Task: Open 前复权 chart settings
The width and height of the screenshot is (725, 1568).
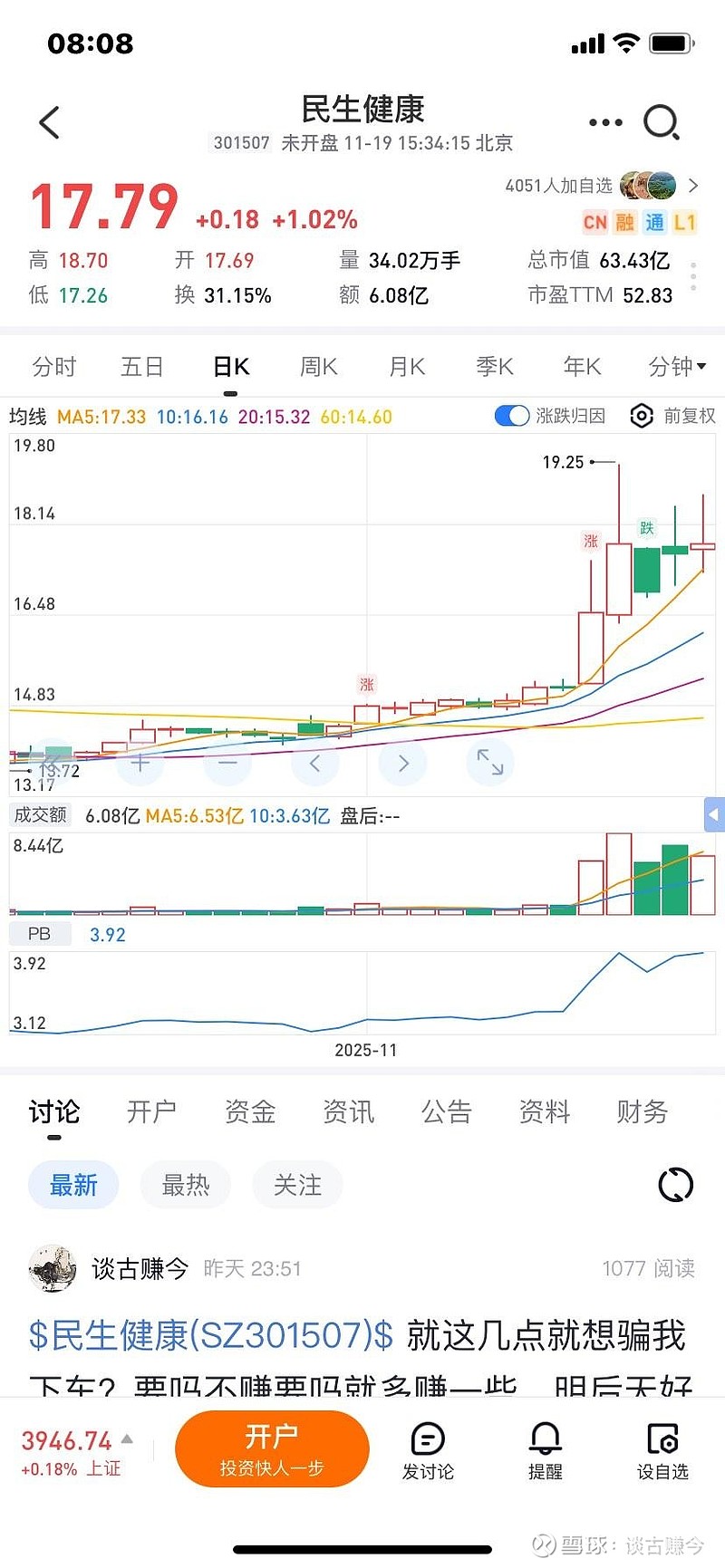Action: click(x=672, y=416)
